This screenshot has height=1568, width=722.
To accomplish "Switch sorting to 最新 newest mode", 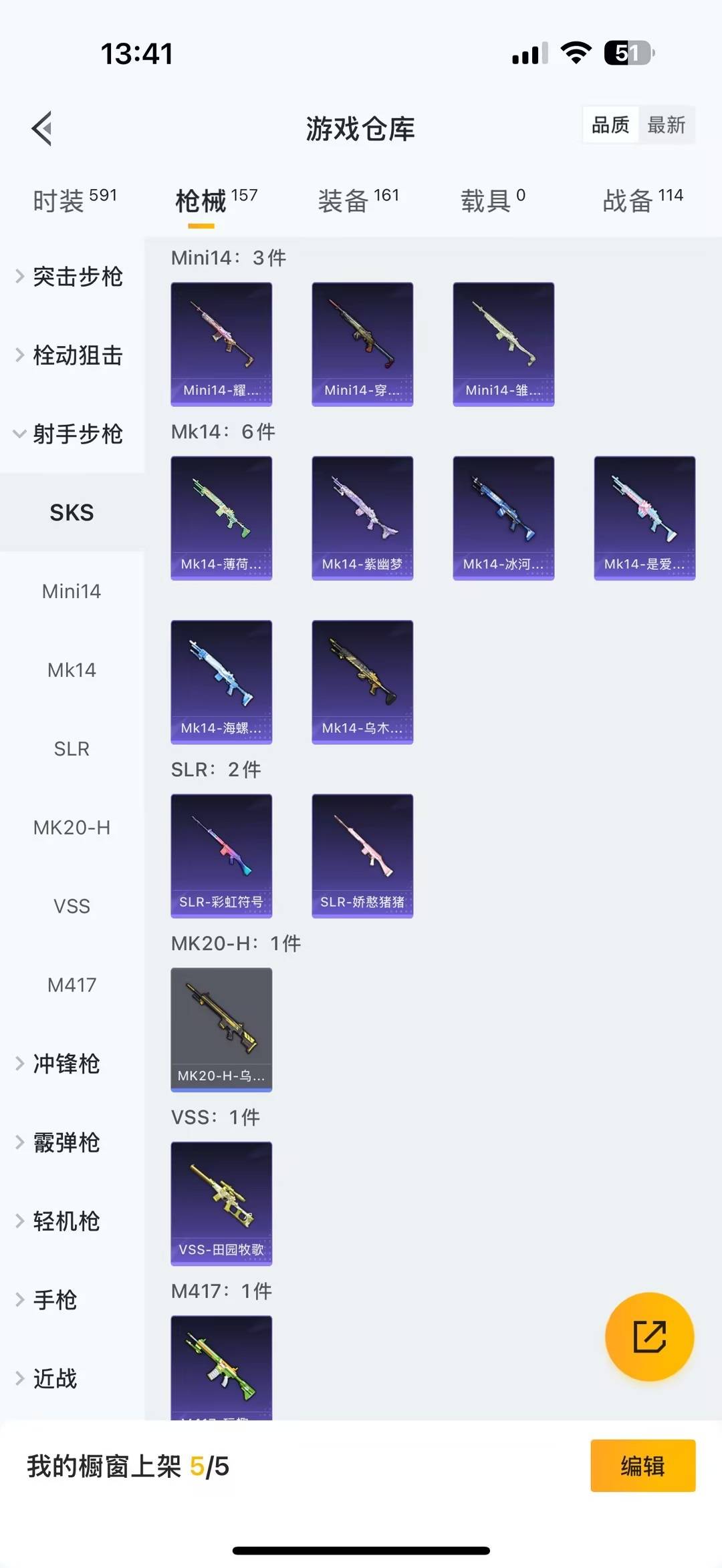I will 667,125.
